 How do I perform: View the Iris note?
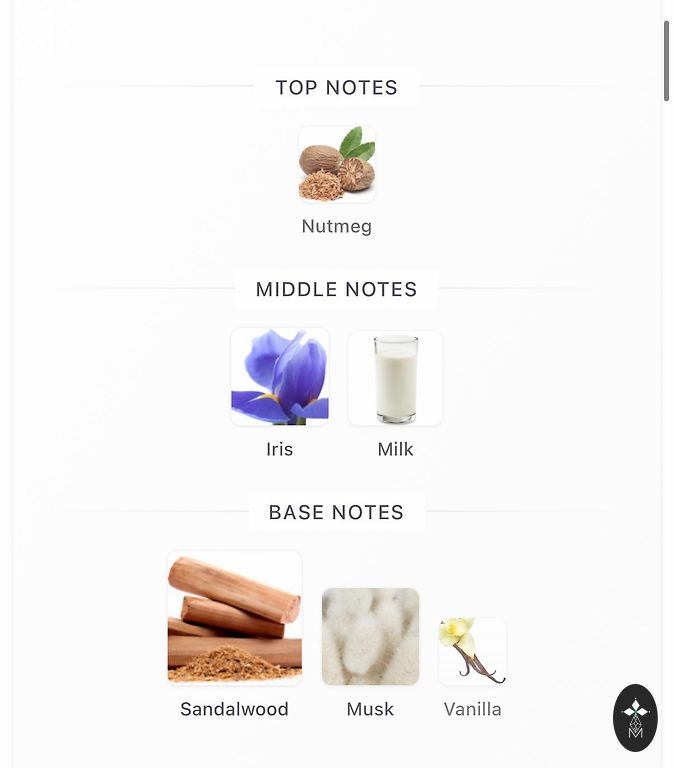tap(280, 377)
